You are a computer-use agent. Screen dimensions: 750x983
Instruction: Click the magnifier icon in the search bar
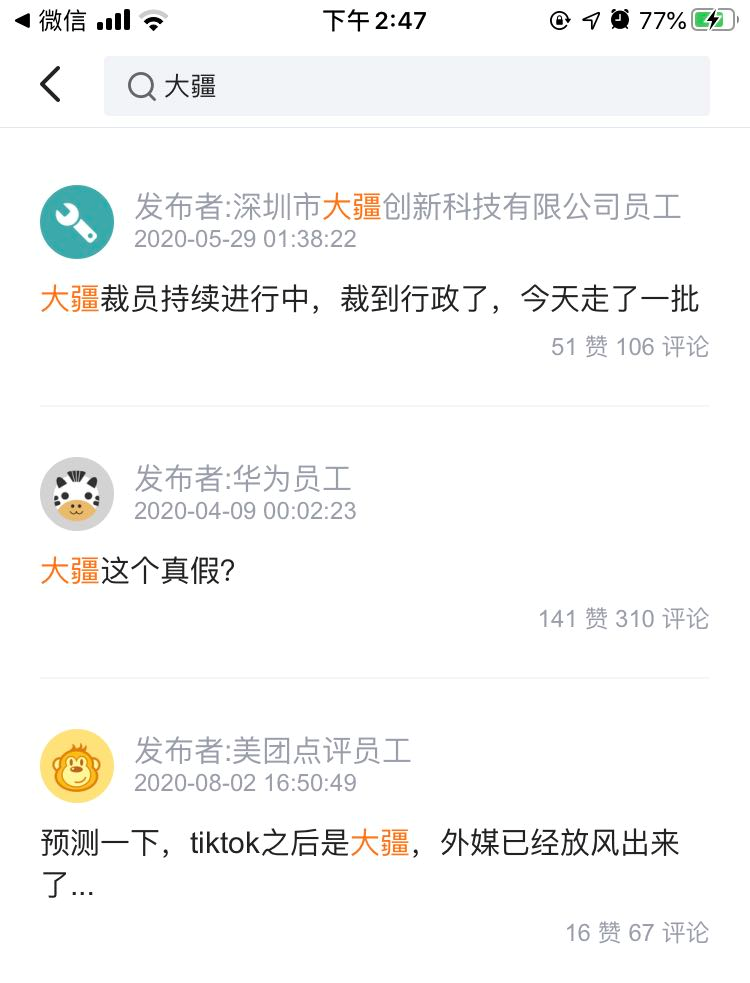tap(140, 88)
